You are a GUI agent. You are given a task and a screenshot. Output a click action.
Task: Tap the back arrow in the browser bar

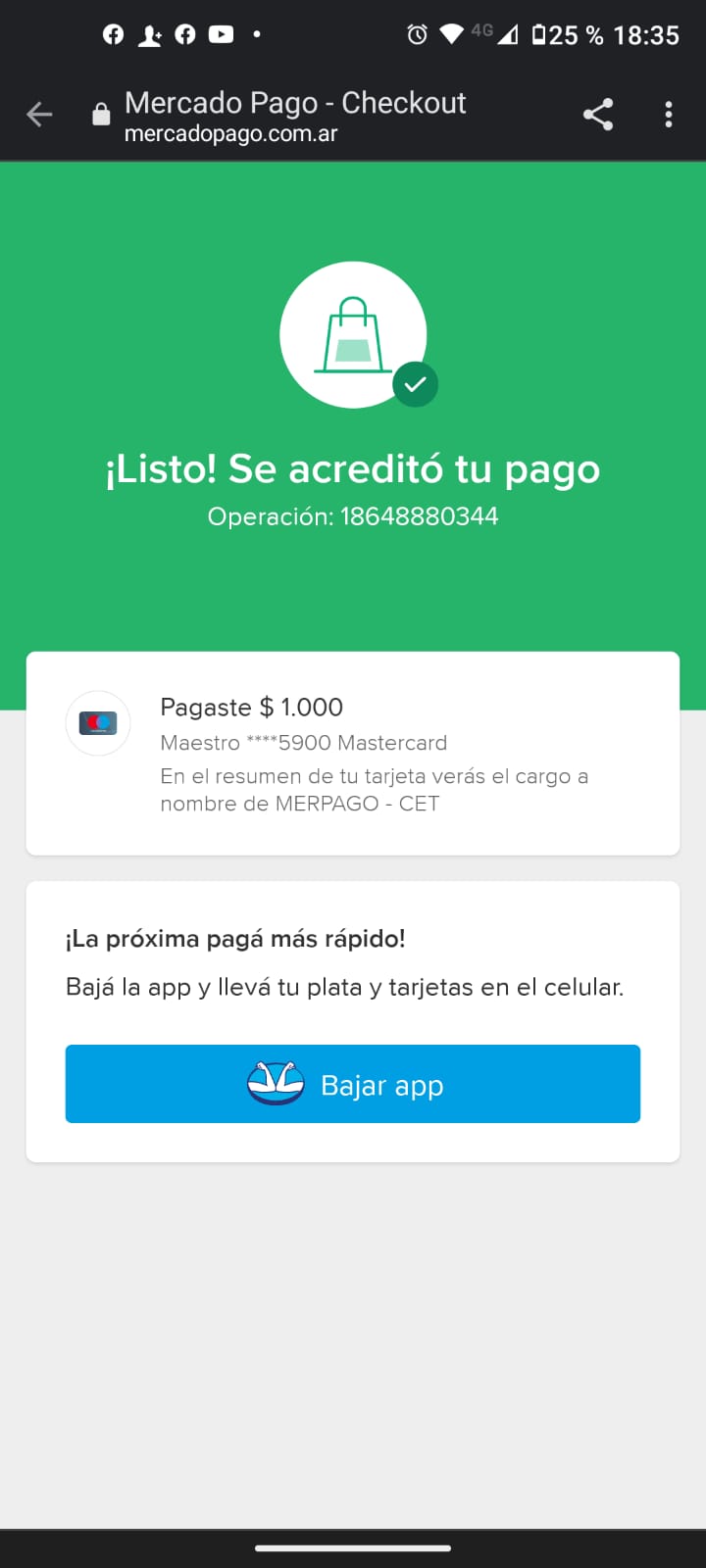coord(39,115)
